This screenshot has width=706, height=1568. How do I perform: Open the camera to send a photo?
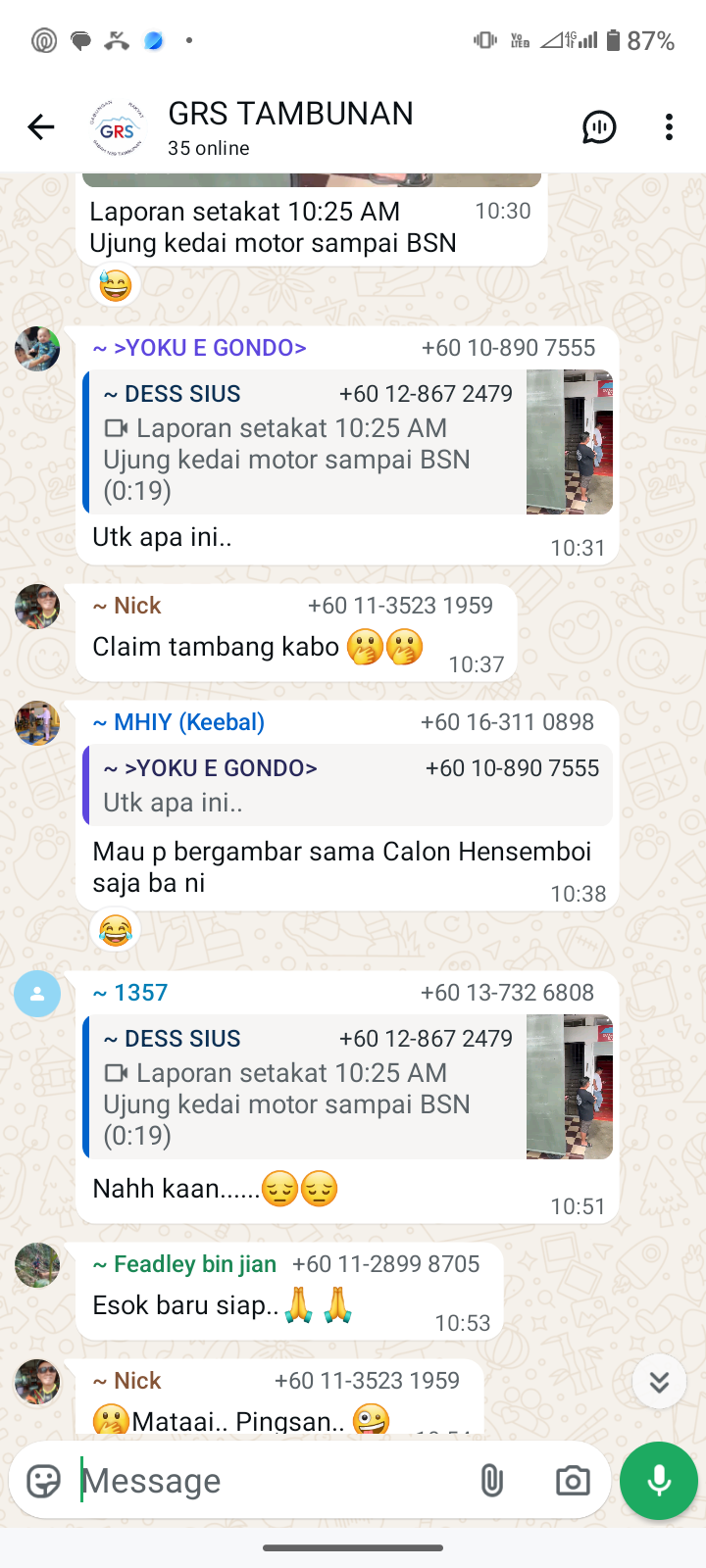tap(573, 1481)
